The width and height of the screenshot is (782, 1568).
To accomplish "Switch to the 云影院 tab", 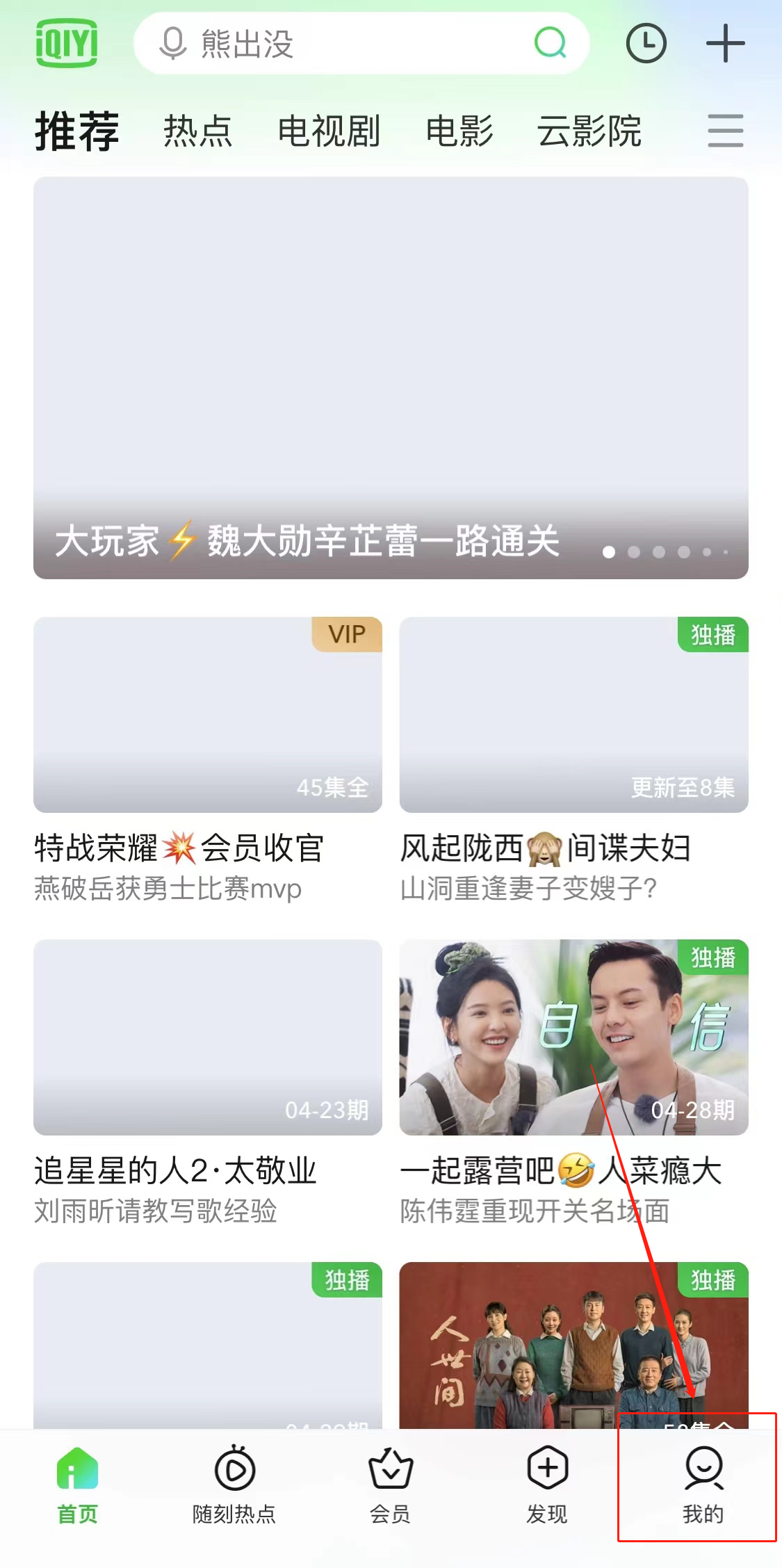I will click(x=589, y=131).
